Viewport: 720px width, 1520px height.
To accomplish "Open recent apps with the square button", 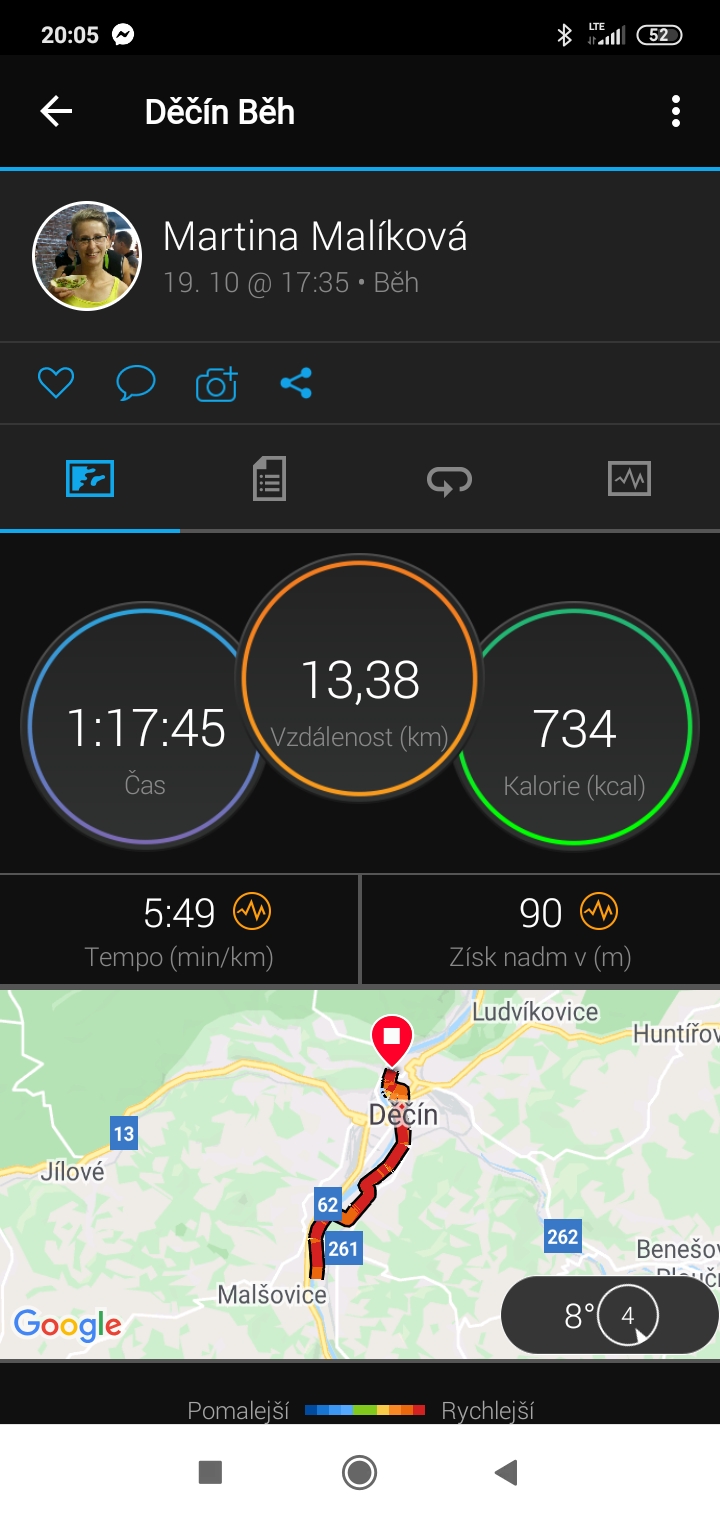I will coord(210,1472).
